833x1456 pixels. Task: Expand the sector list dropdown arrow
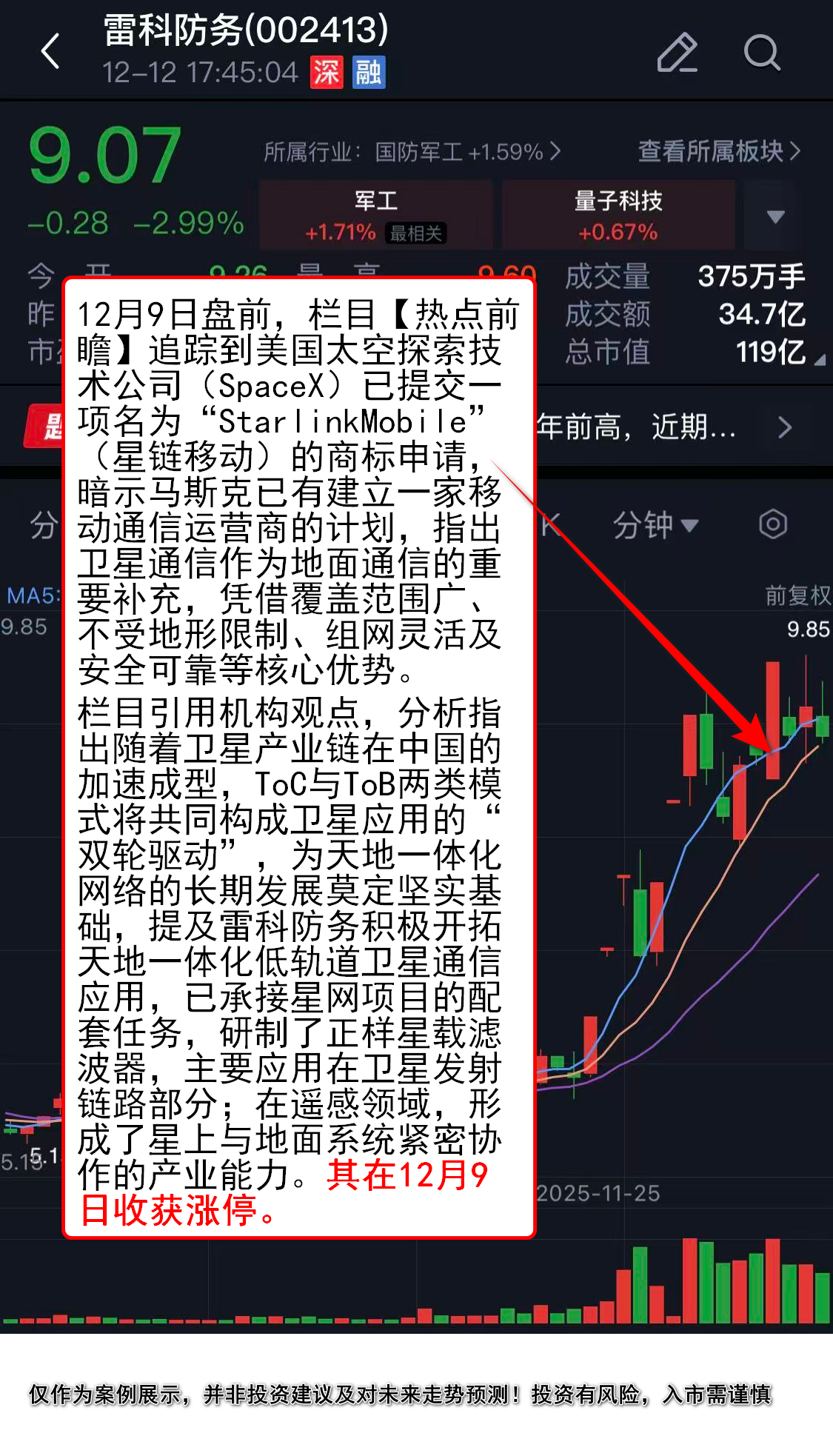775,216
